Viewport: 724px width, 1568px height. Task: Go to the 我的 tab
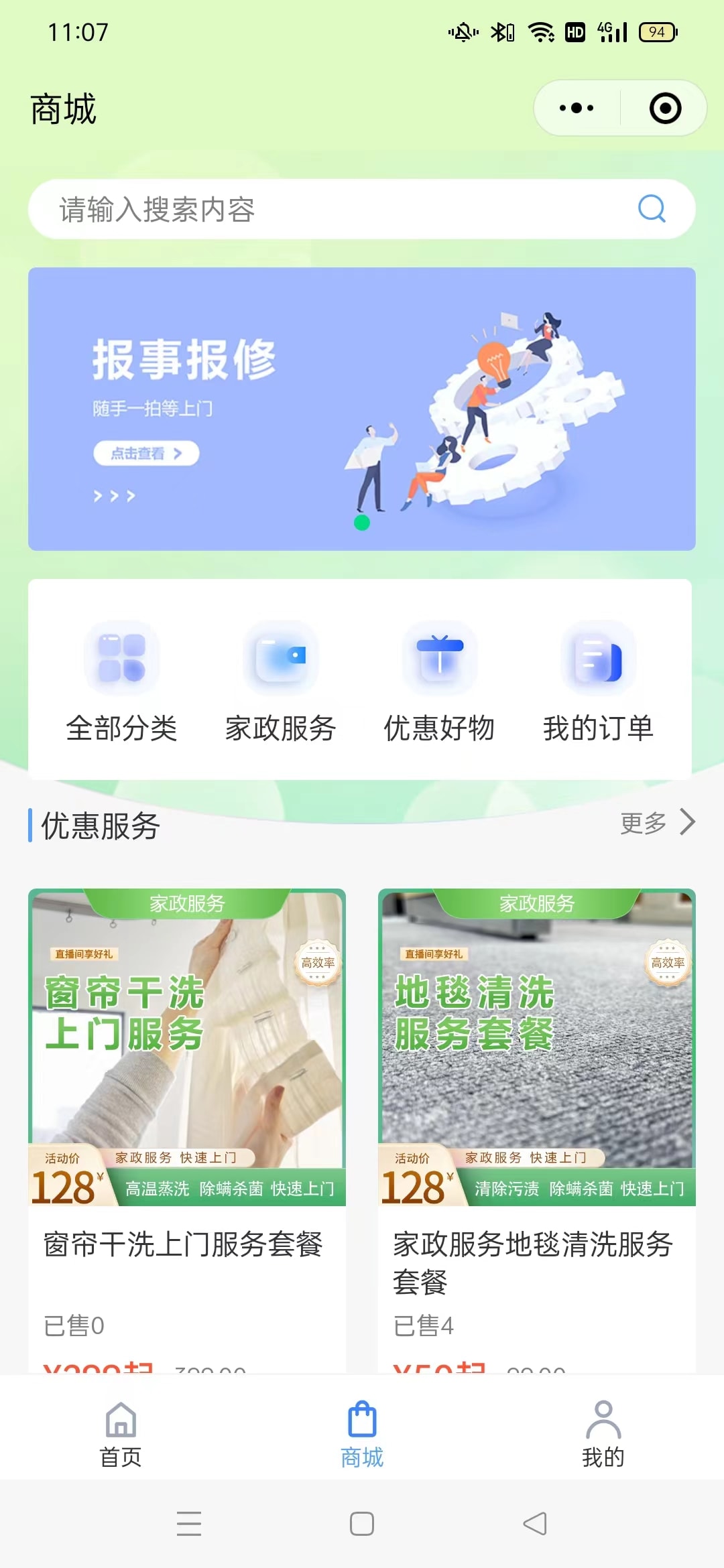tap(603, 1434)
